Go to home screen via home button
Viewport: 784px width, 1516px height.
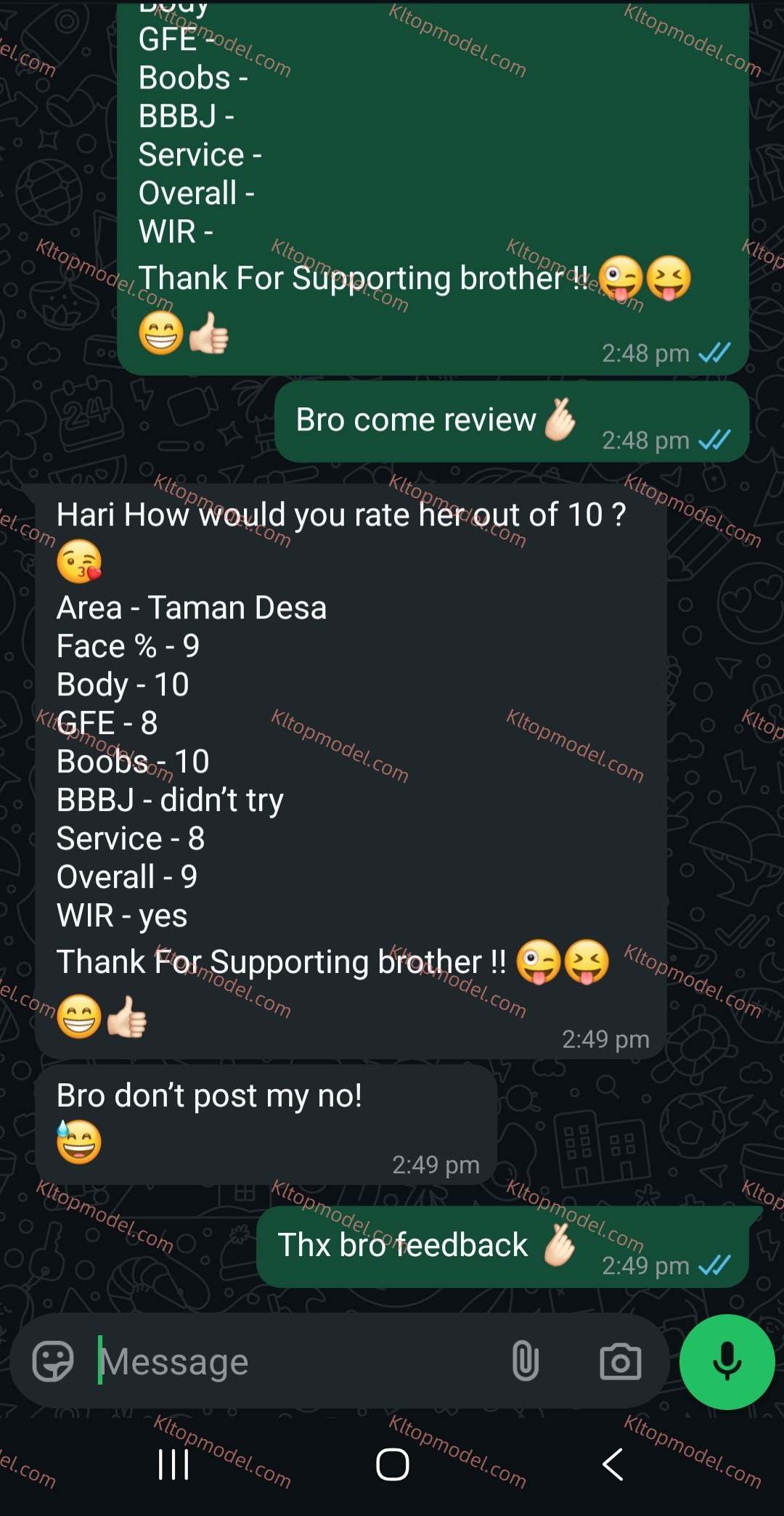click(x=393, y=1464)
